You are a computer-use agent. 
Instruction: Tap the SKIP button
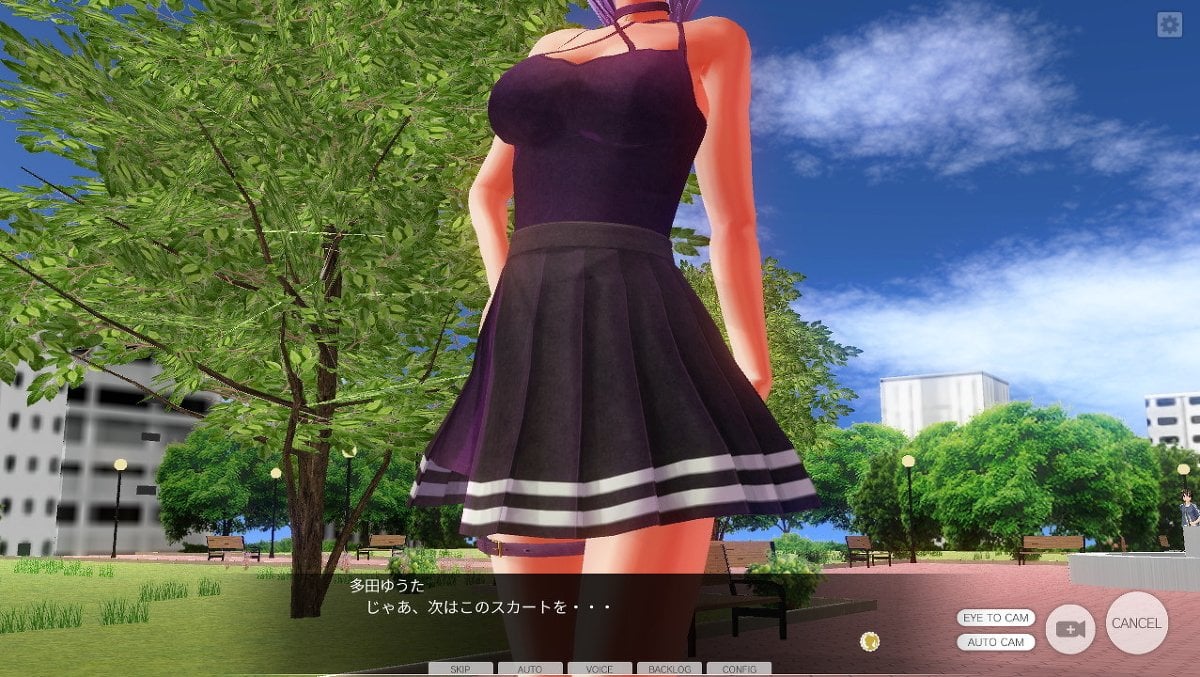[x=460, y=669]
